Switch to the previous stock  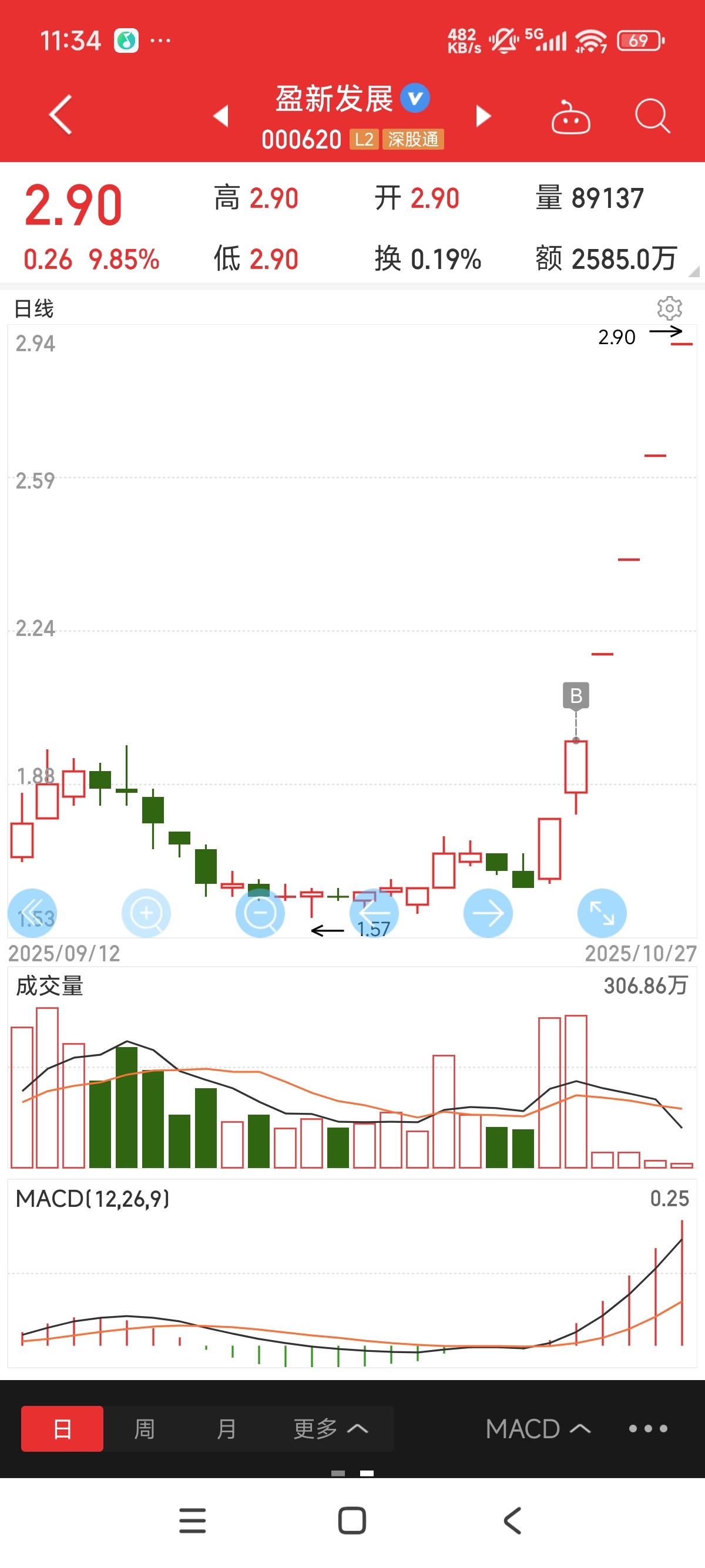[x=221, y=116]
